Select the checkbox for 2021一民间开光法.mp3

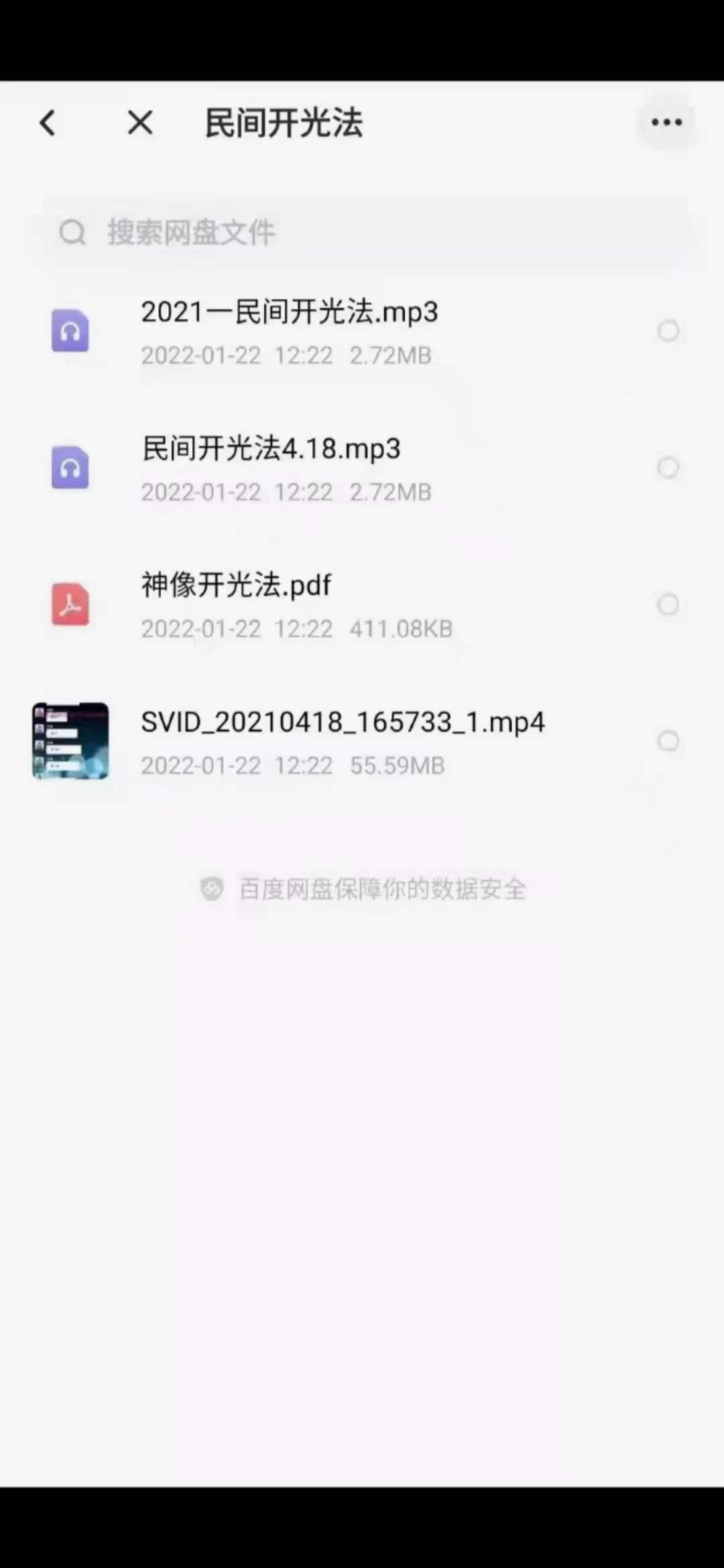pos(668,332)
